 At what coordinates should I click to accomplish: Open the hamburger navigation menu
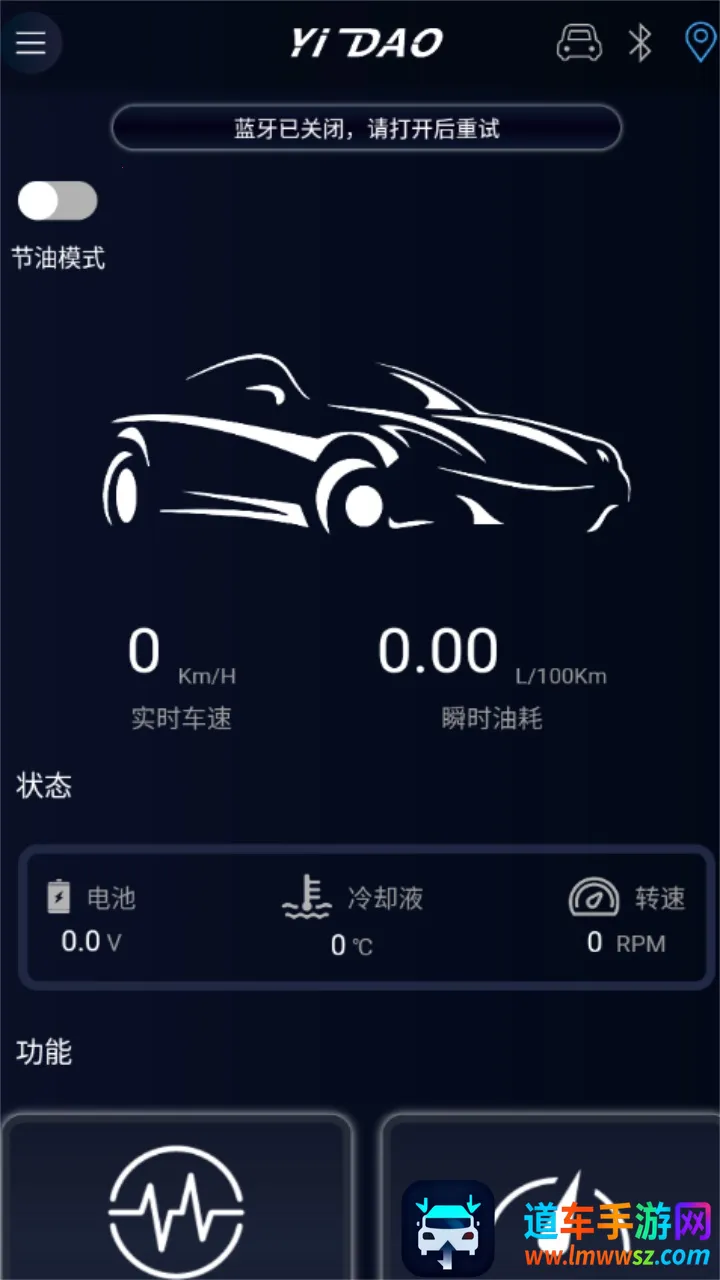pyautogui.click(x=30, y=43)
